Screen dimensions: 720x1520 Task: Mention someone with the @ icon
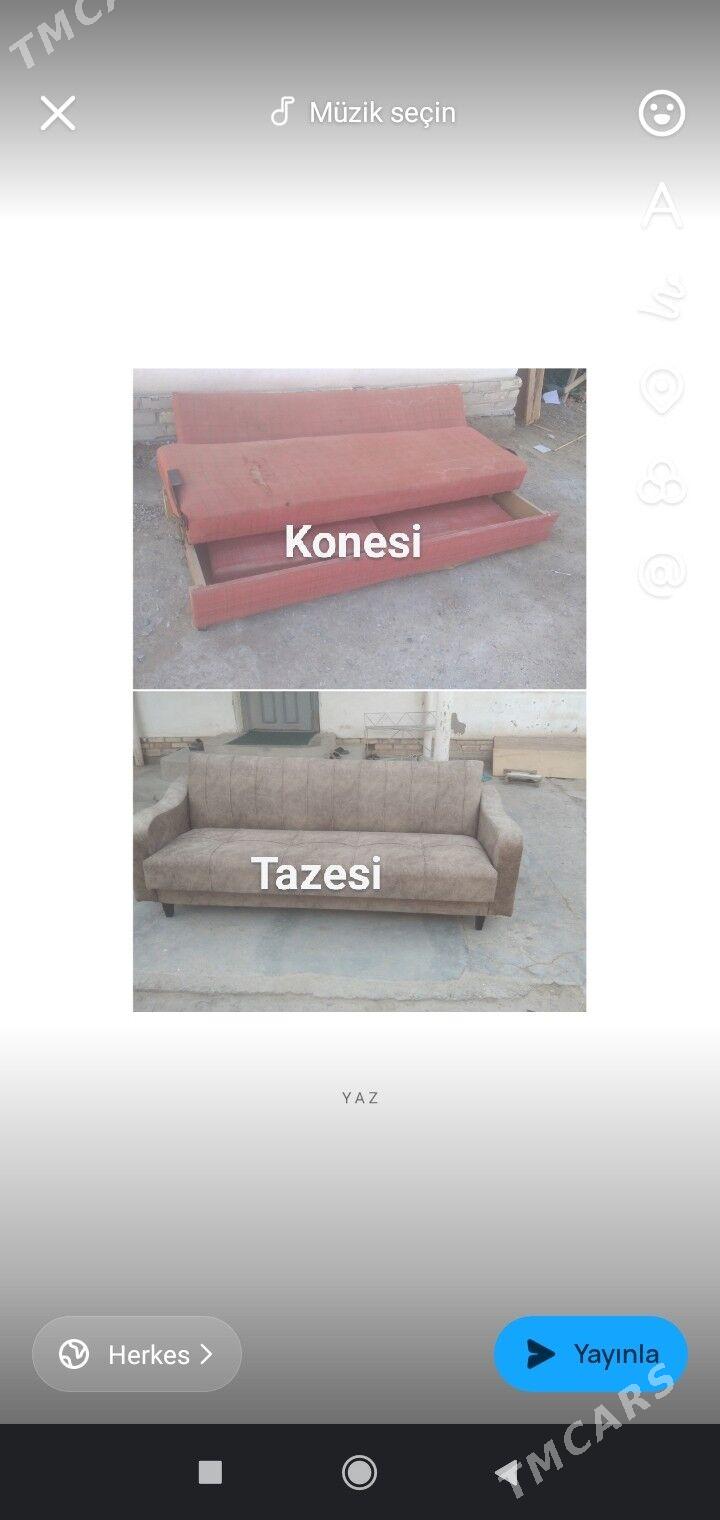(661, 575)
